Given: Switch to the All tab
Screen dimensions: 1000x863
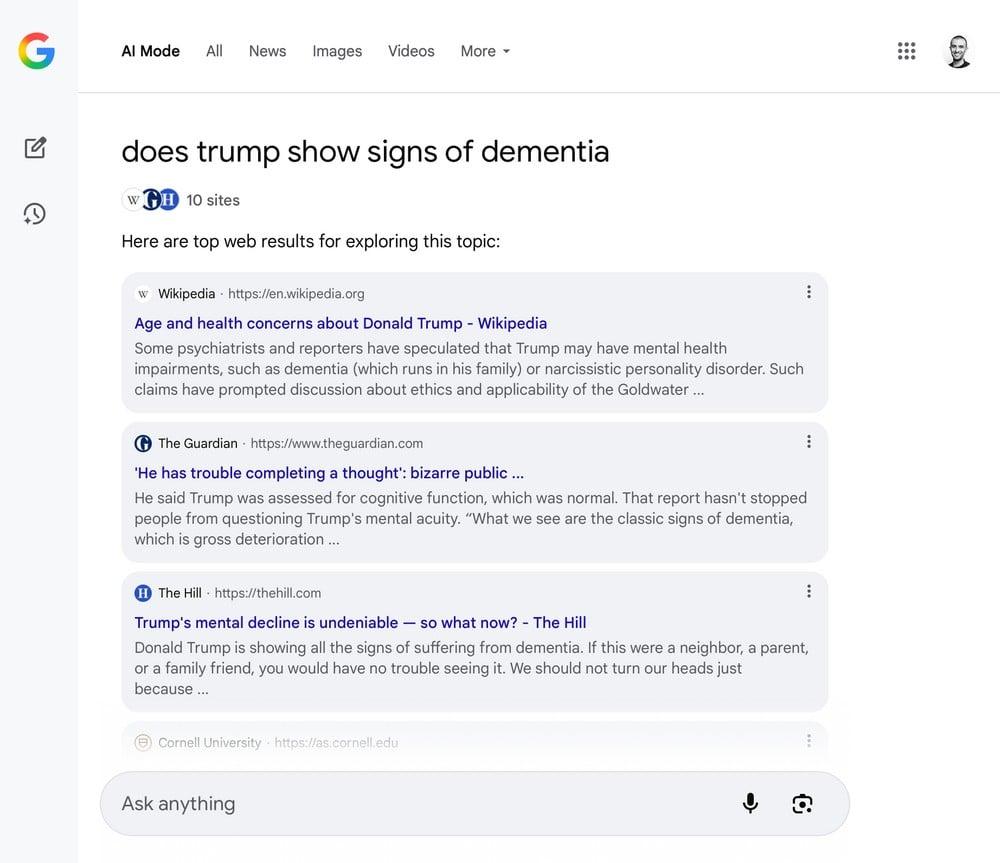Looking at the screenshot, I should click(214, 51).
